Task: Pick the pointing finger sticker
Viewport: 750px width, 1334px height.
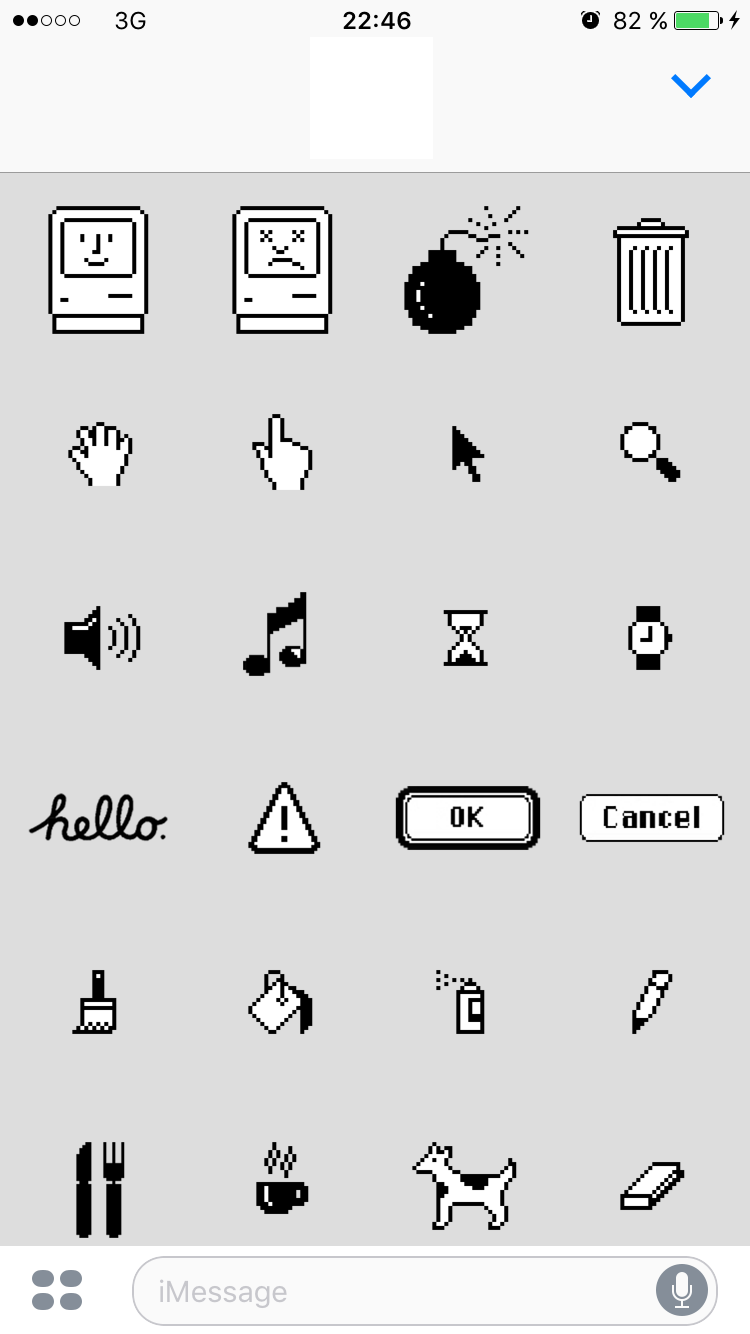Action: coord(283,453)
